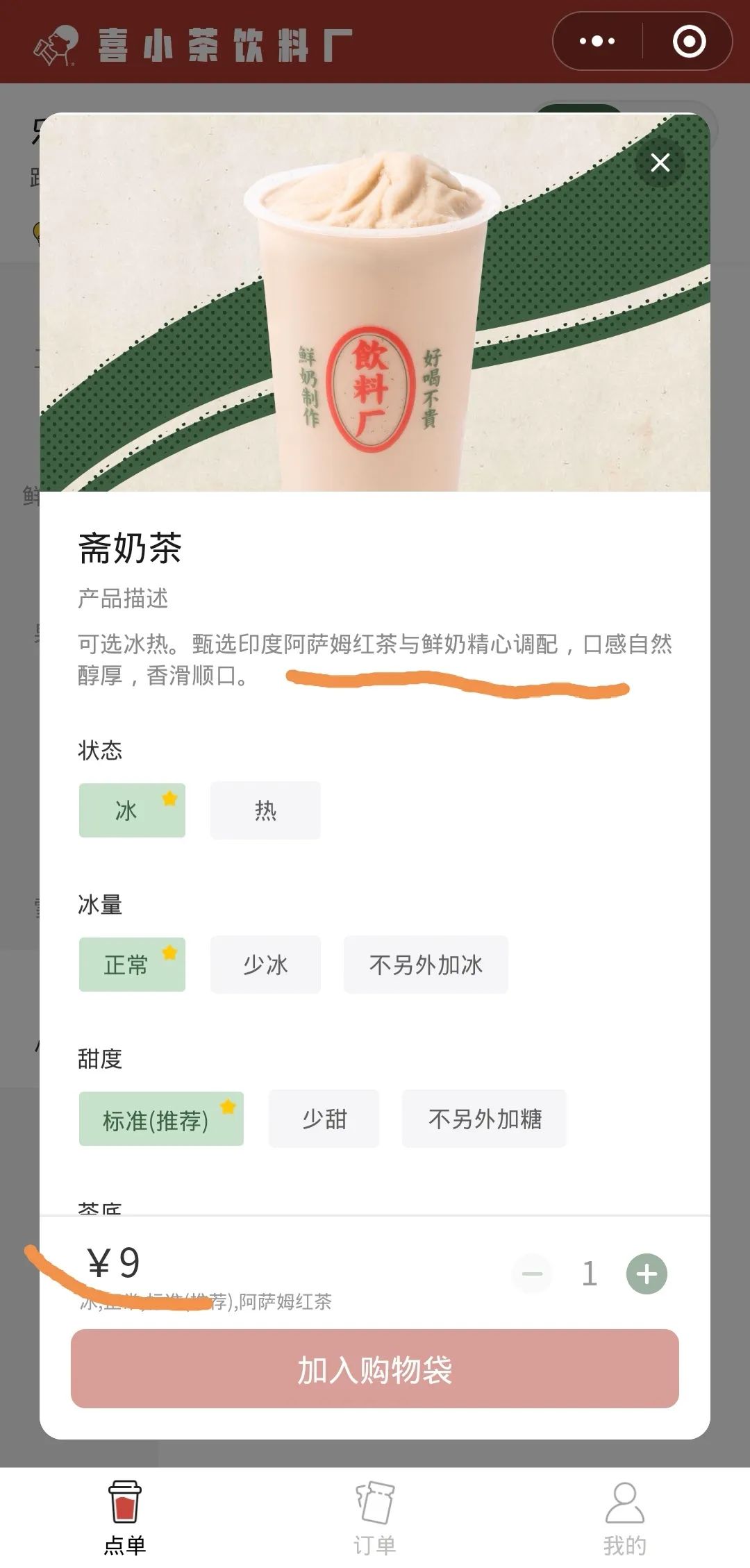Tap 加入购物袋 to add to bag

[x=375, y=1369]
